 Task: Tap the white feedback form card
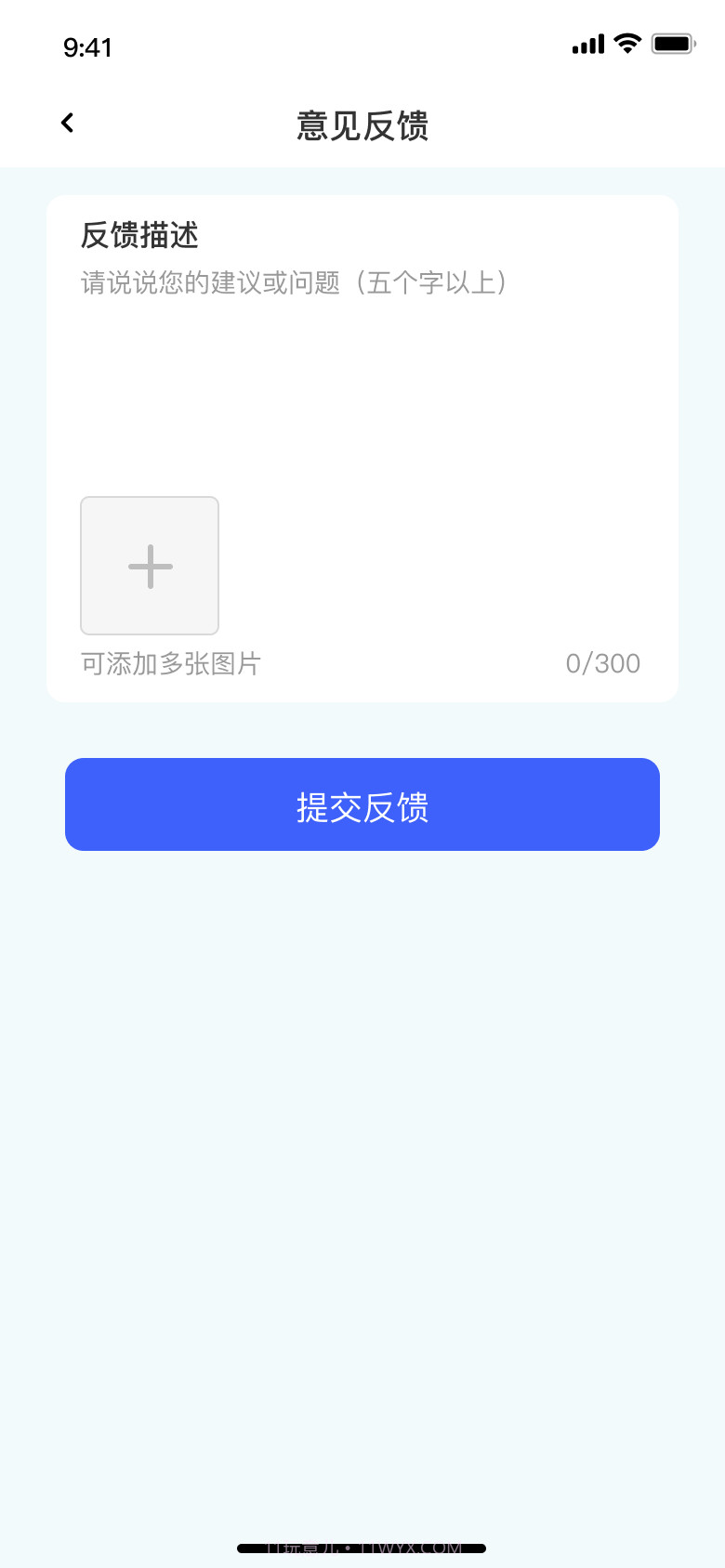362,446
